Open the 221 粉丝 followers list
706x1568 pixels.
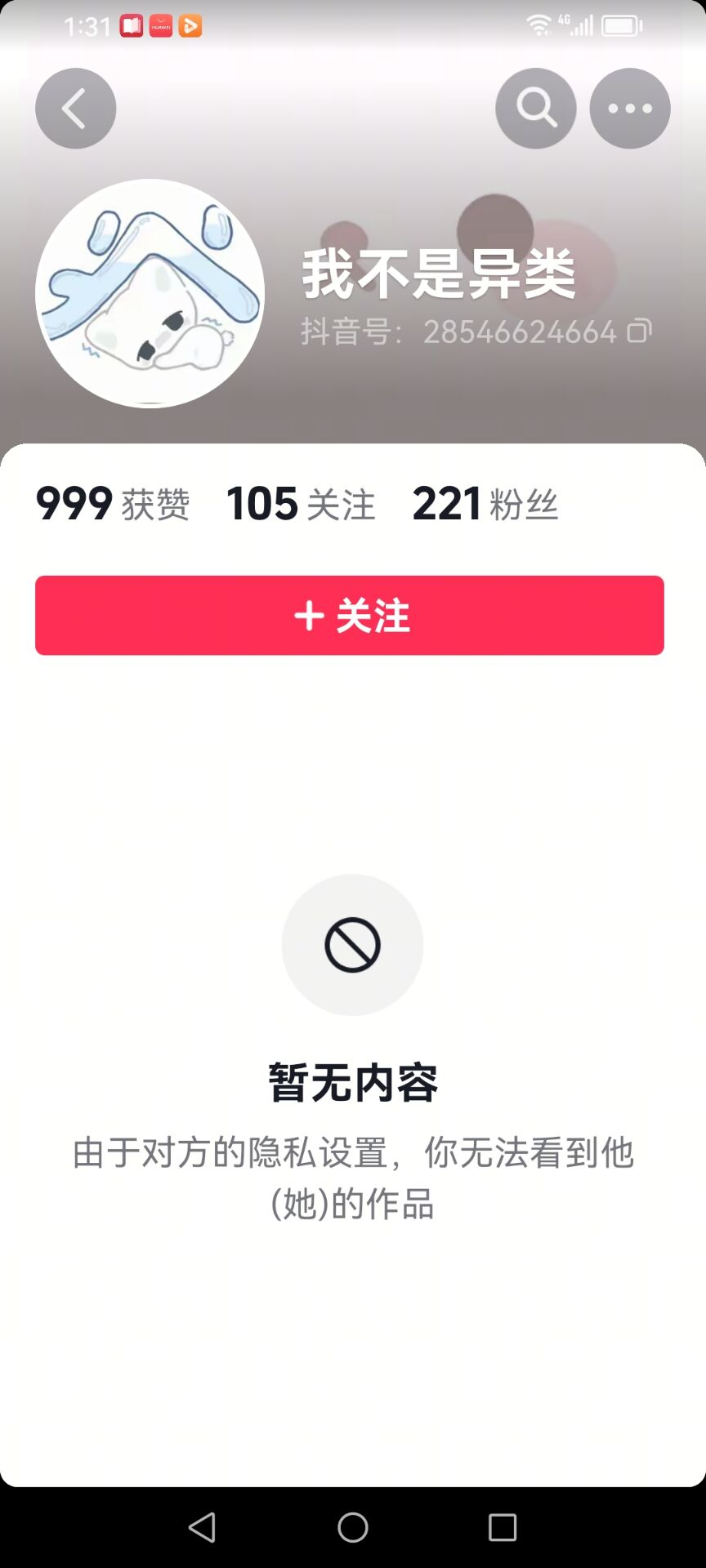coord(485,503)
